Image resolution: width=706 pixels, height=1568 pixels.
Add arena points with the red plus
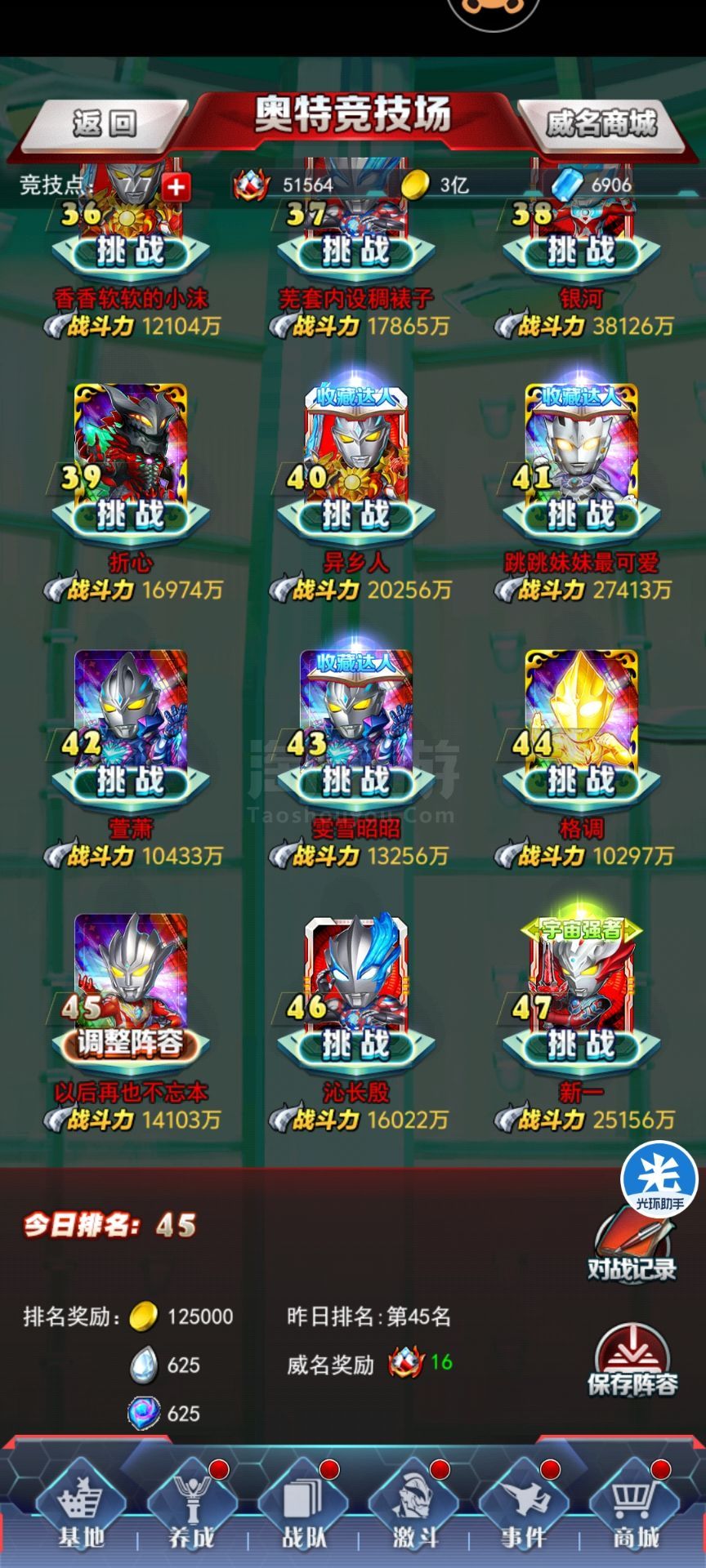(x=176, y=187)
